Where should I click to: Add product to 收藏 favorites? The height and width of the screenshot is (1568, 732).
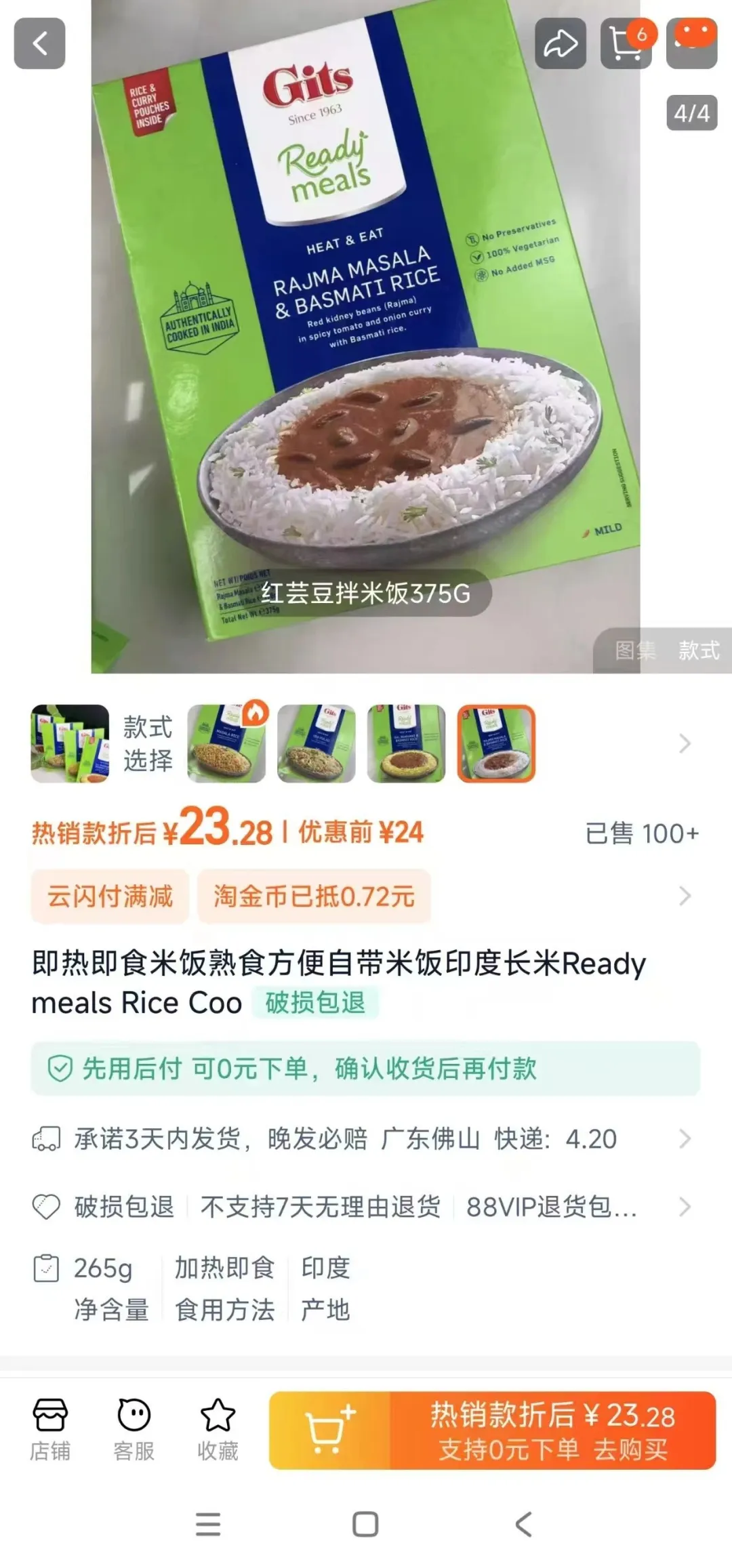tap(218, 1430)
